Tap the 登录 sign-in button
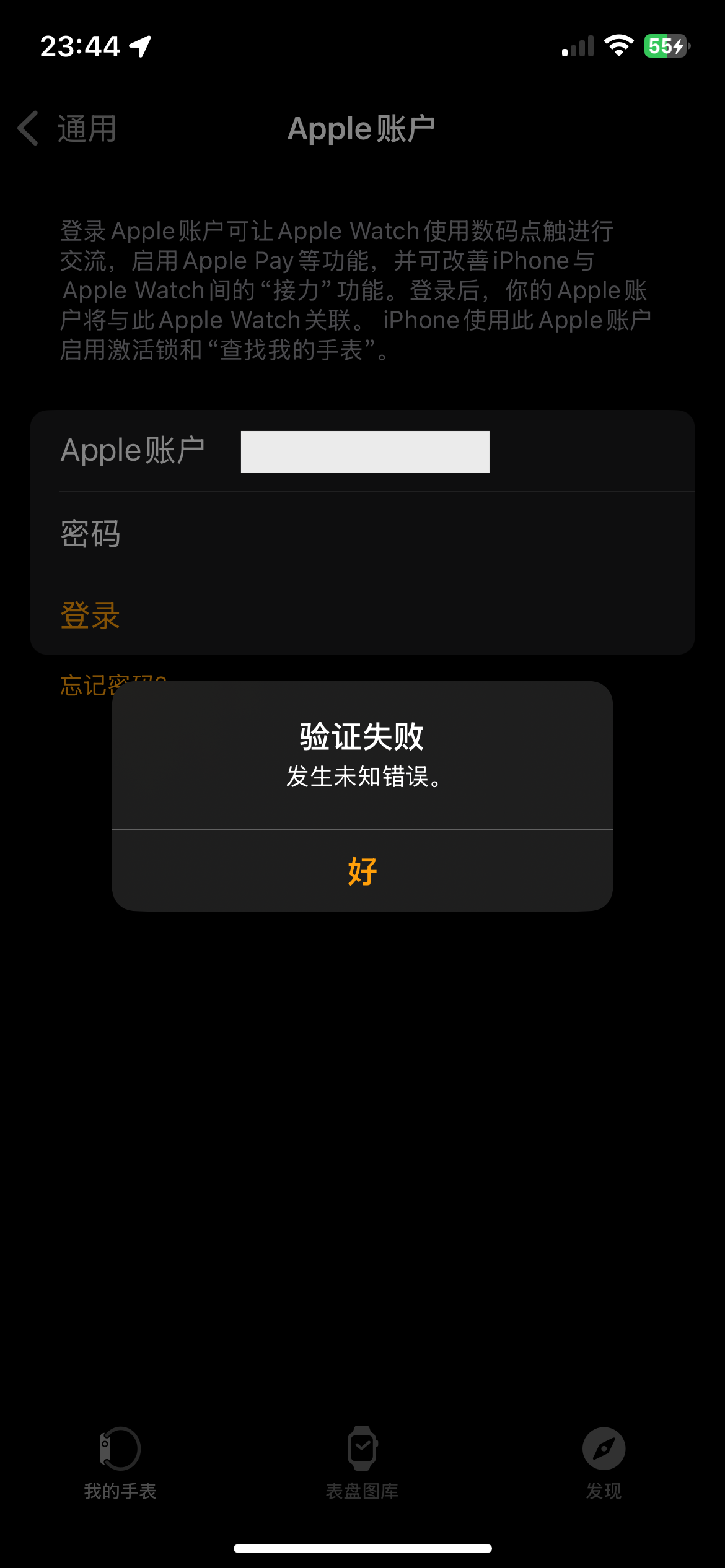The image size is (725, 1568). (90, 616)
